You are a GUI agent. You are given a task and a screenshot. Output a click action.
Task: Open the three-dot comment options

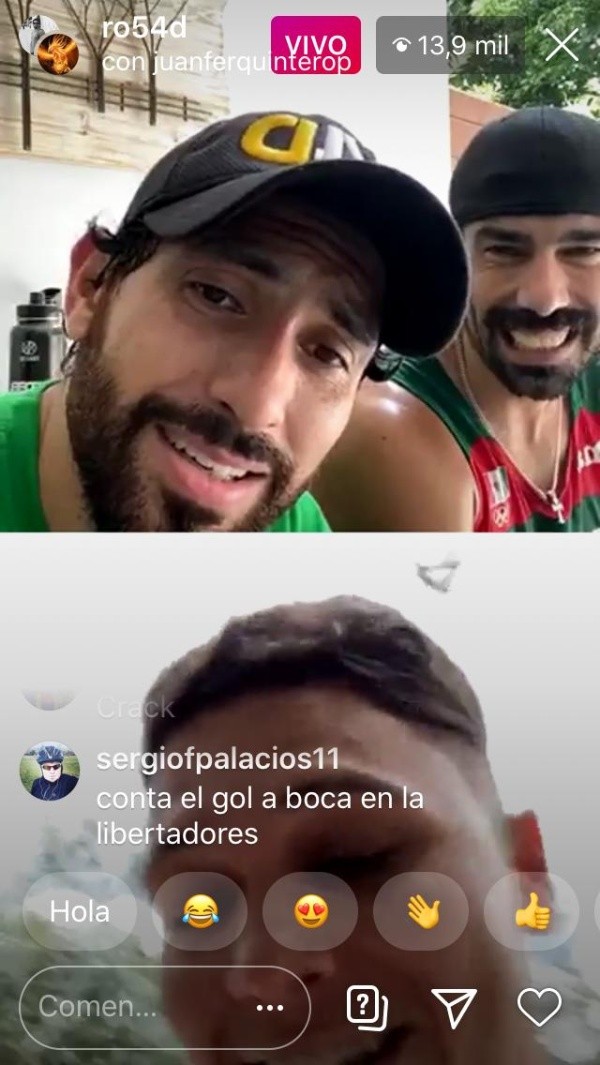pyautogui.click(x=270, y=1007)
